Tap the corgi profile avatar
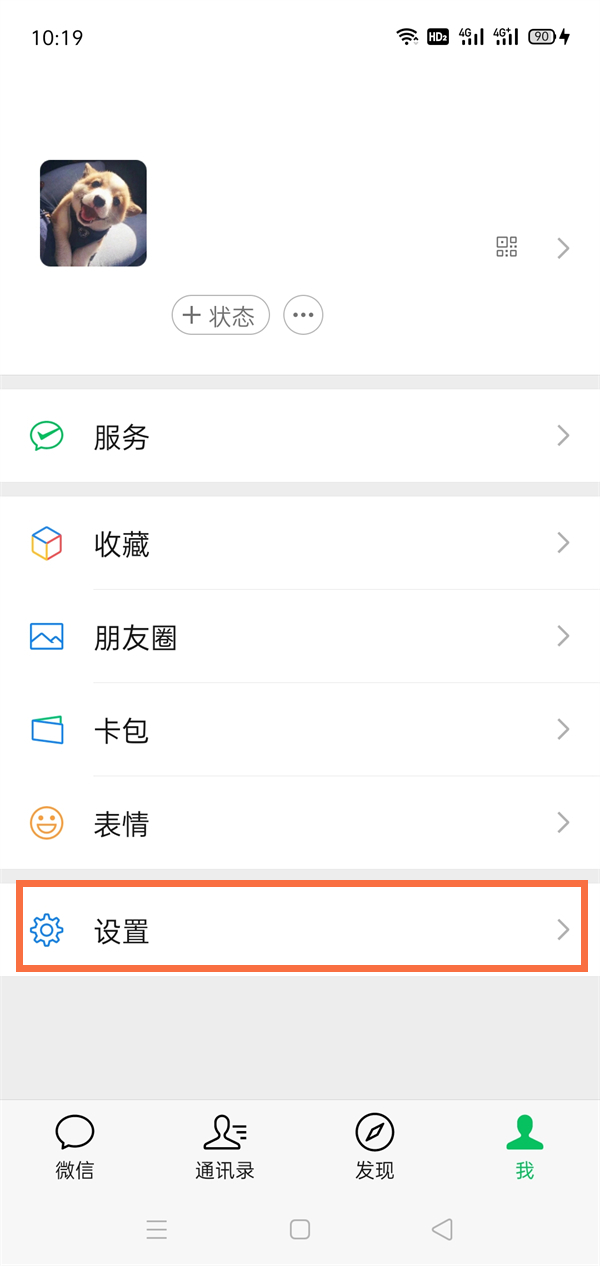 93,213
